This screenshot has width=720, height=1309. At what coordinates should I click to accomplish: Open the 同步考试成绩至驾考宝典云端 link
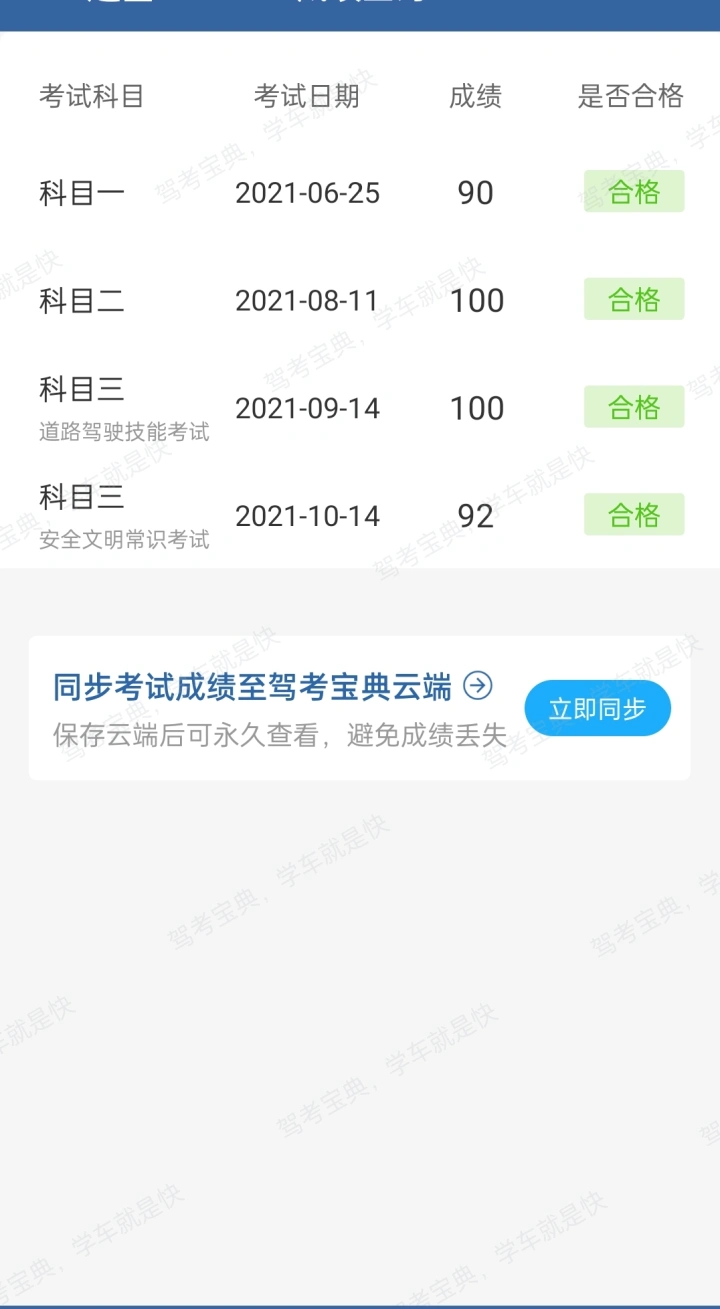[273, 687]
